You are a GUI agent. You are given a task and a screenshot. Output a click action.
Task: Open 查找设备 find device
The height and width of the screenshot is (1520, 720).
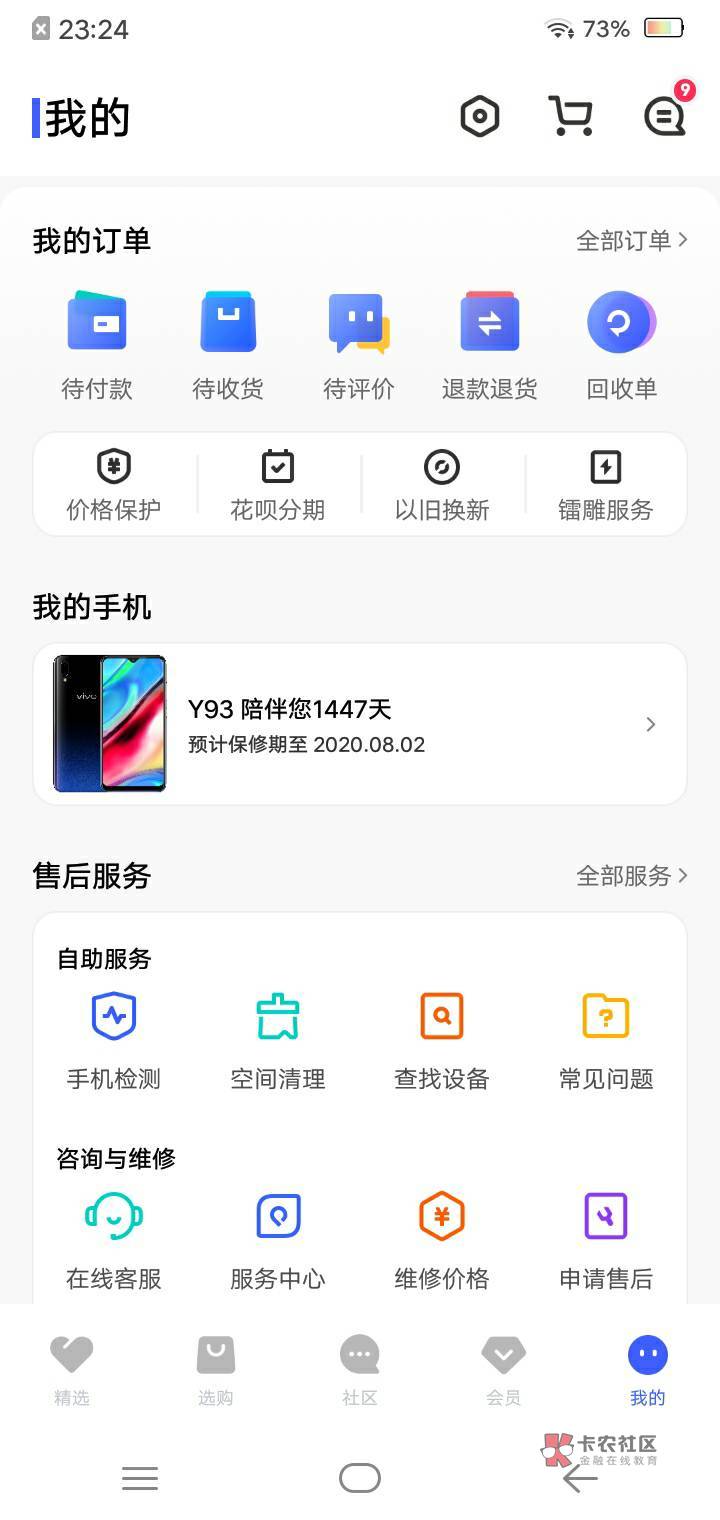442,1040
